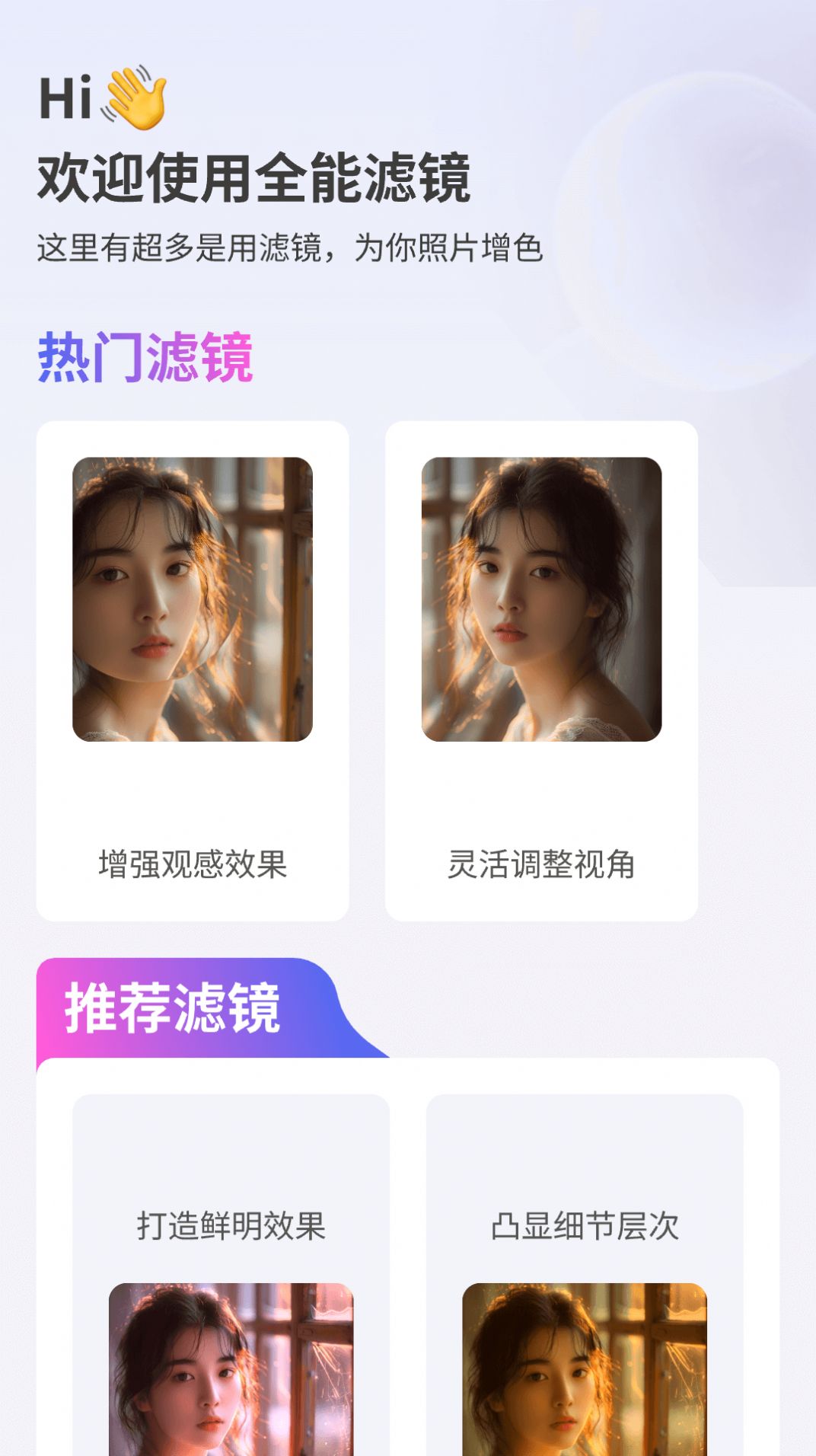
Task: Select the 打造鲜明效果 recommended filter
Action: pyautogui.click(x=231, y=1276)
